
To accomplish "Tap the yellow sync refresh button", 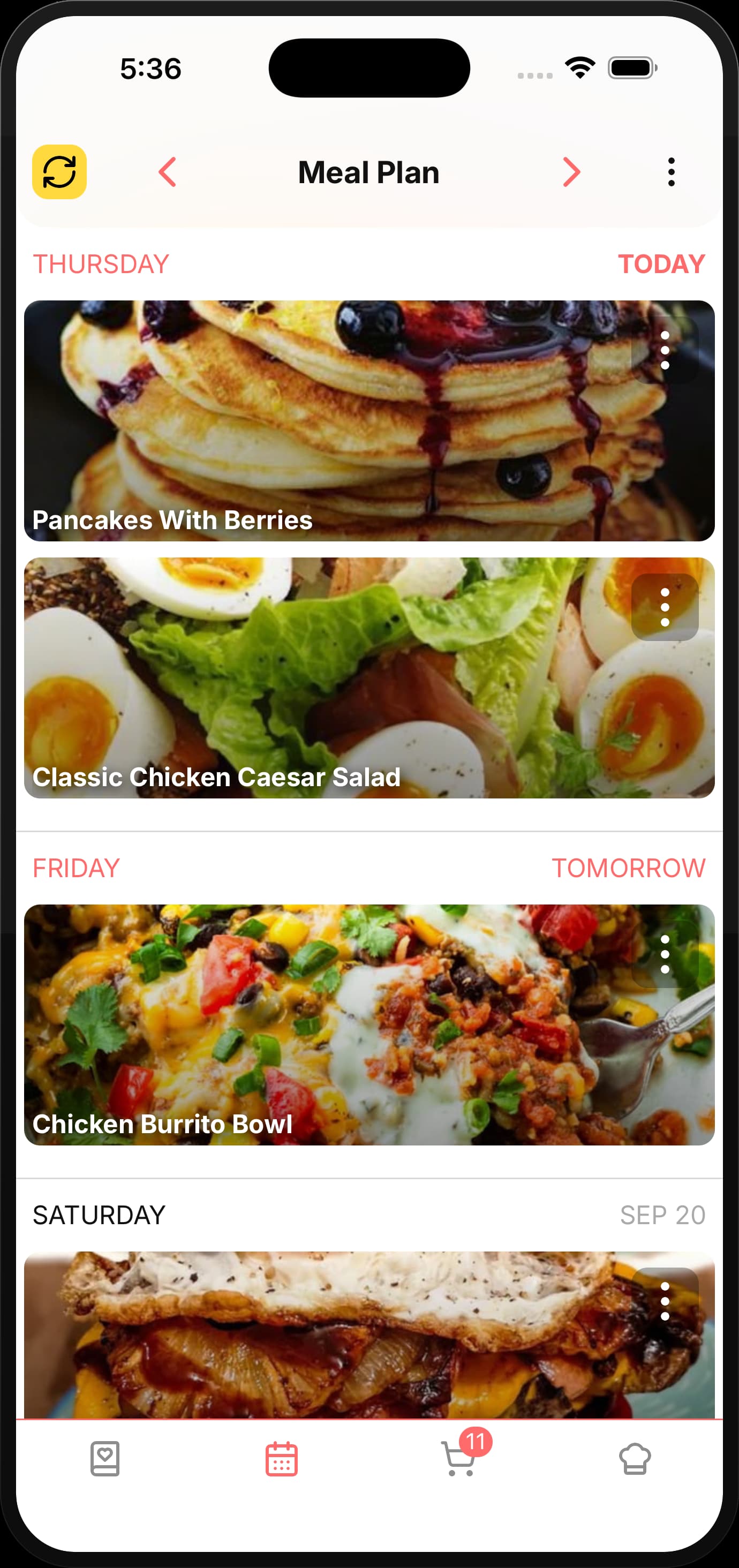I will coord(59,172).
